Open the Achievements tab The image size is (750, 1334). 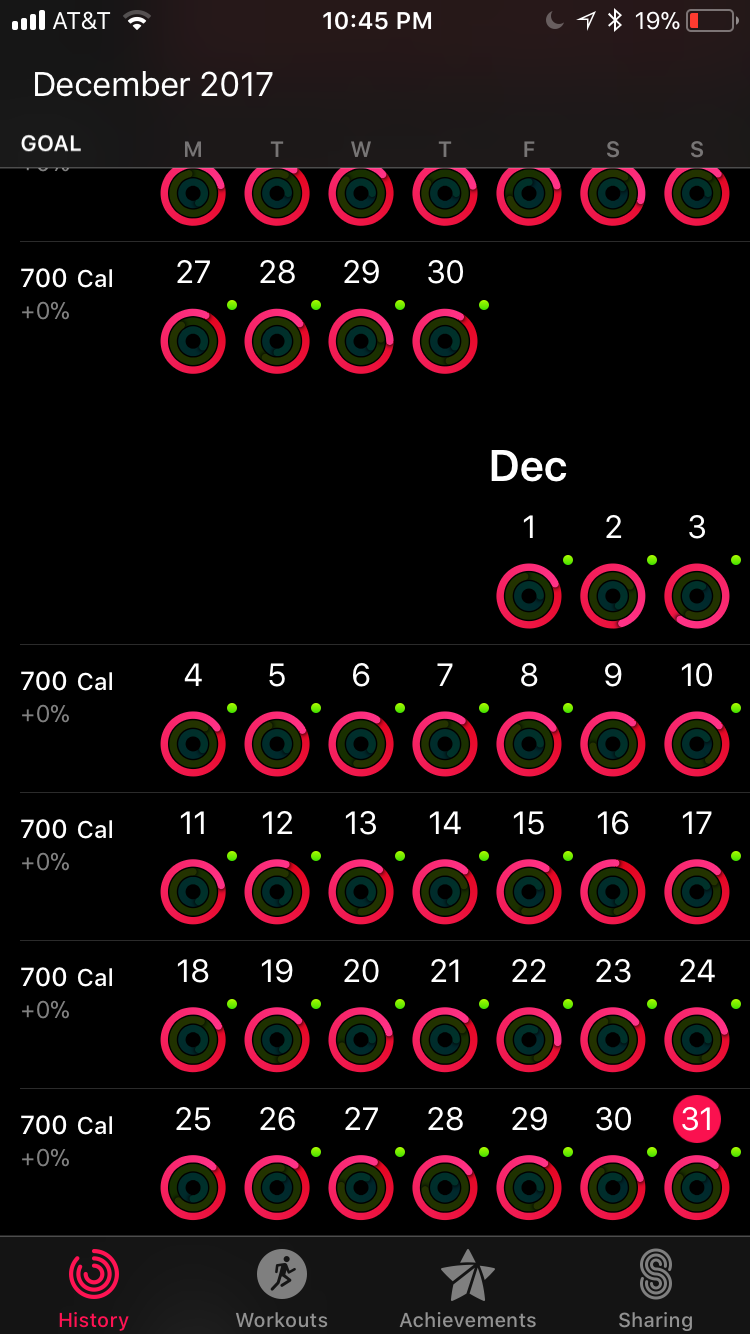pos(468,1287)
